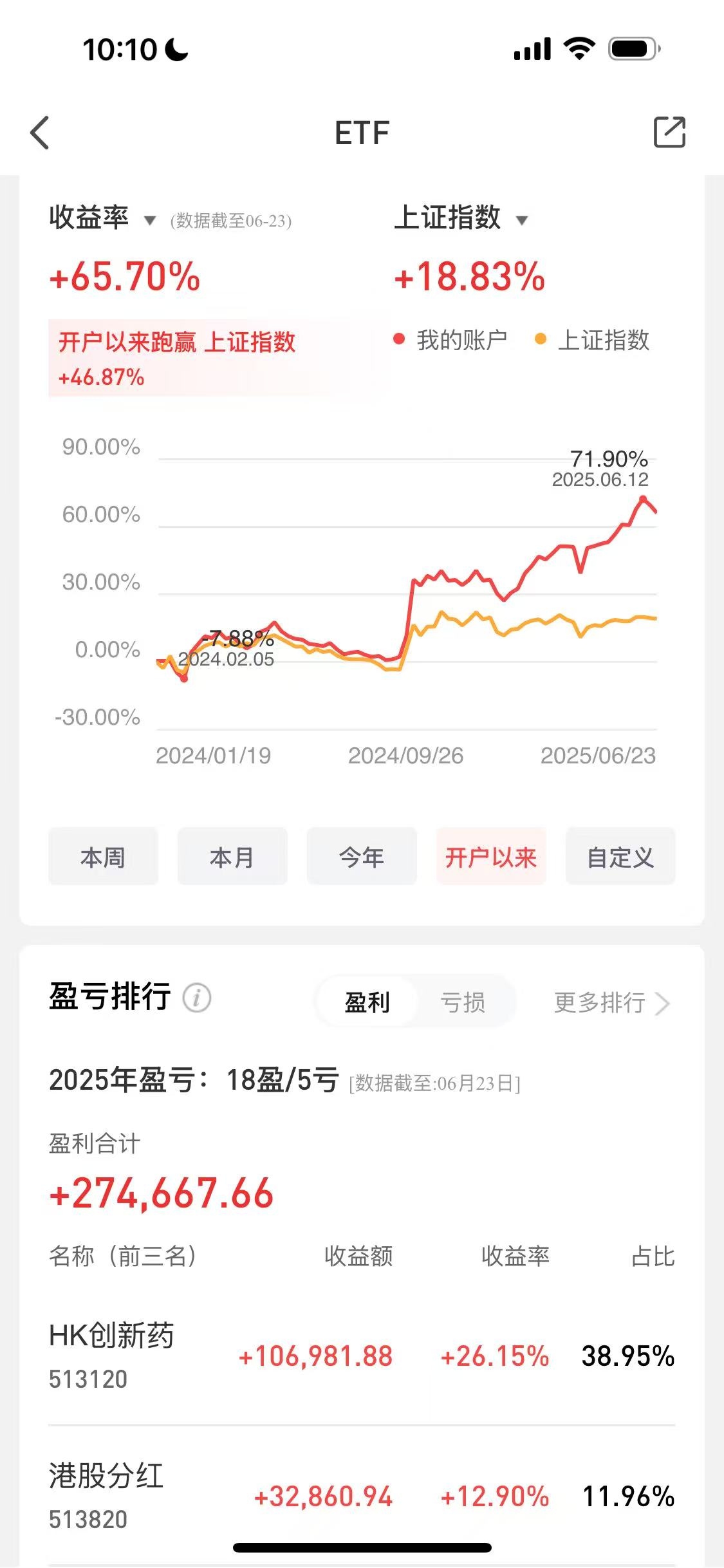Switch to the 亏损 segment
The width and height of the screenshot is (724, 1568).
[x=463, y=1002]
